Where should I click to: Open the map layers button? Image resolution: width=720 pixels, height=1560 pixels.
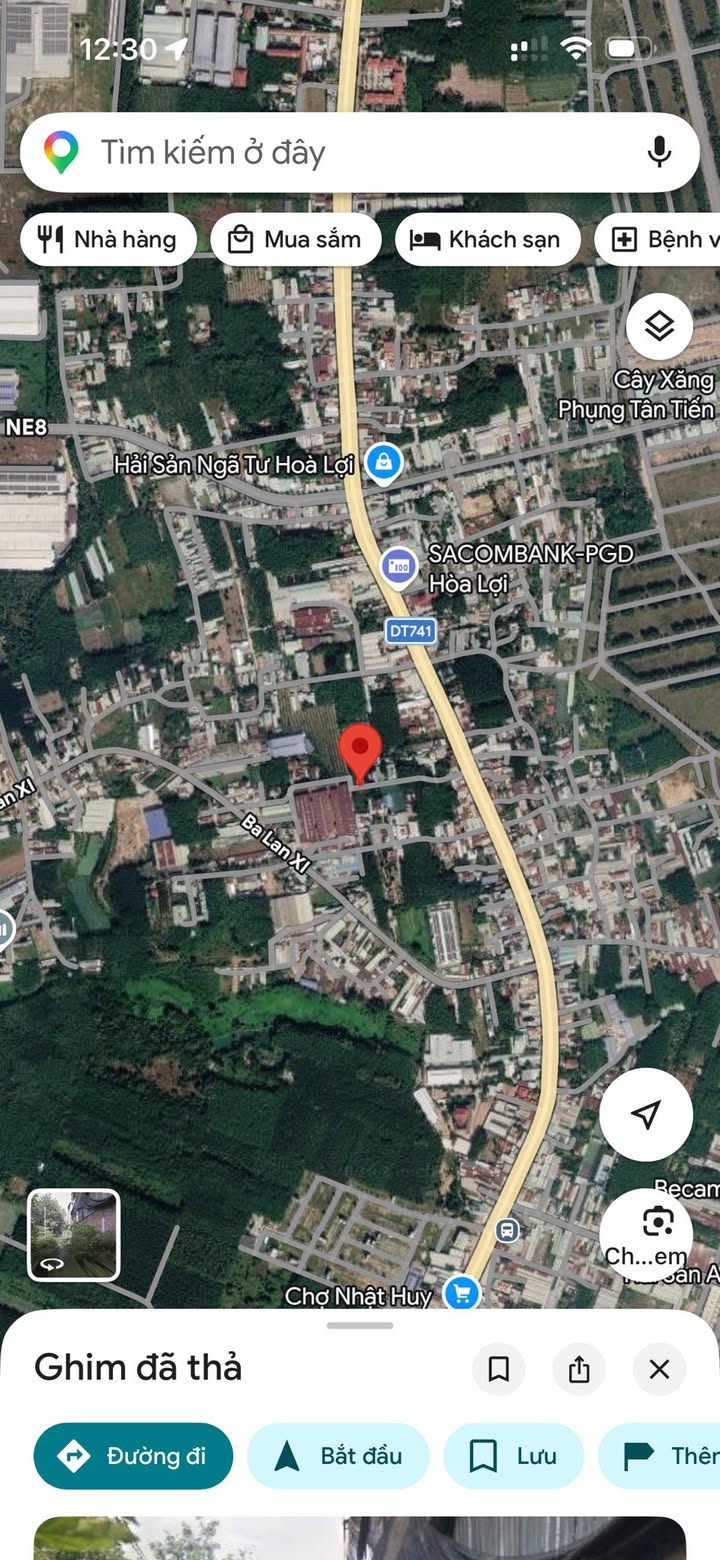(x=659, y=326)
